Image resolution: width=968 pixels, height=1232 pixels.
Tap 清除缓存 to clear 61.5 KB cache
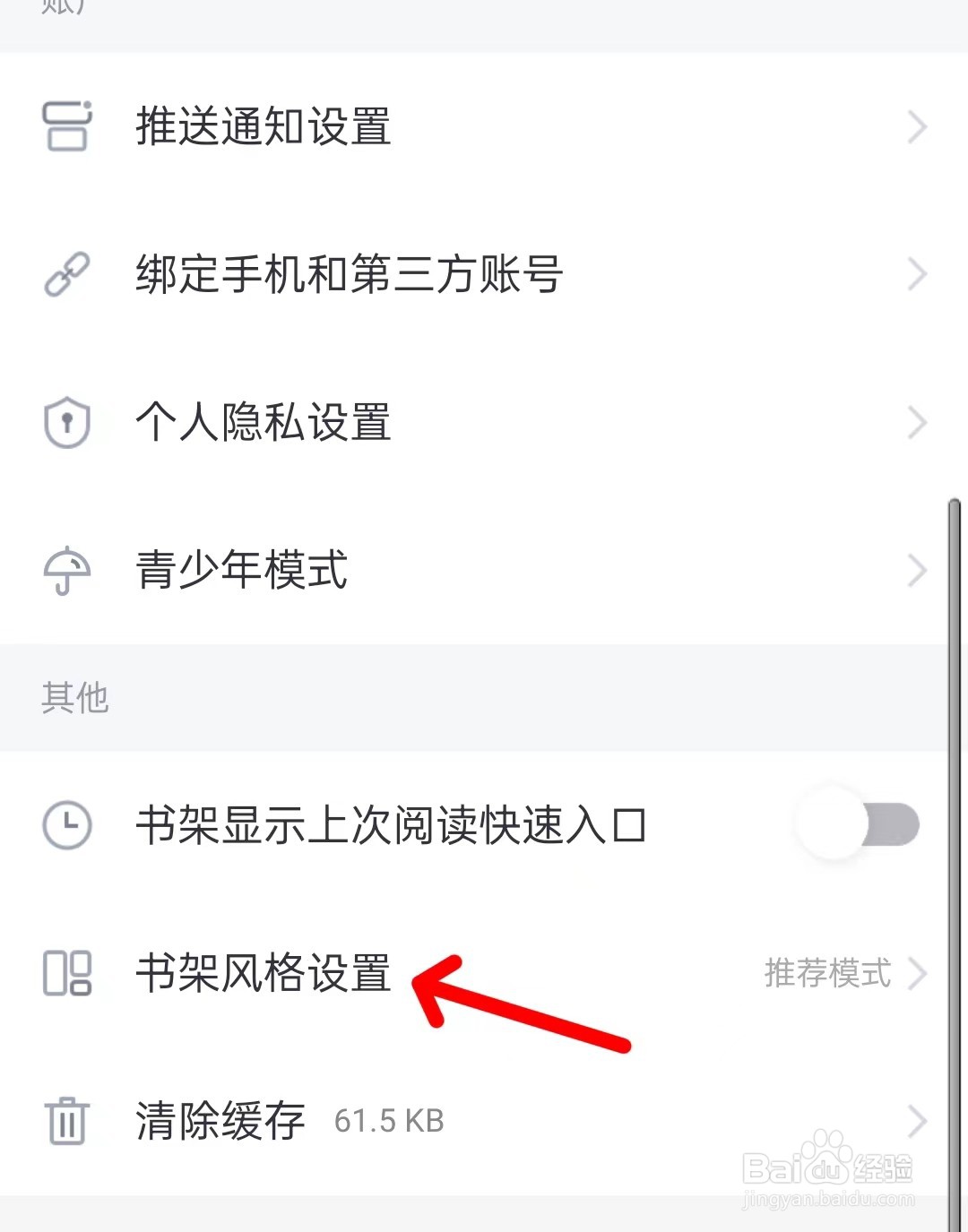click(x=220, y=1119)
